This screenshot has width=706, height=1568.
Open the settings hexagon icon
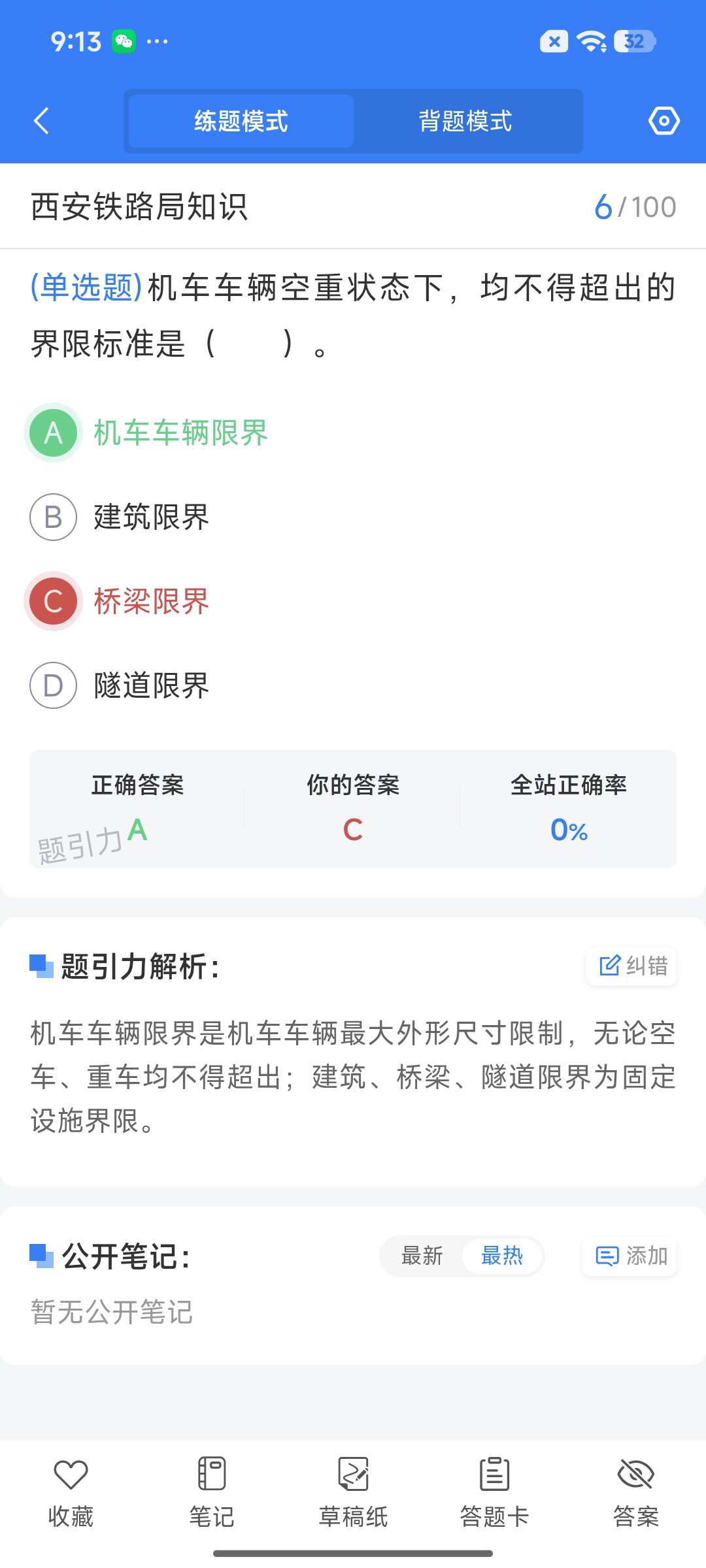tap(664, 121)
